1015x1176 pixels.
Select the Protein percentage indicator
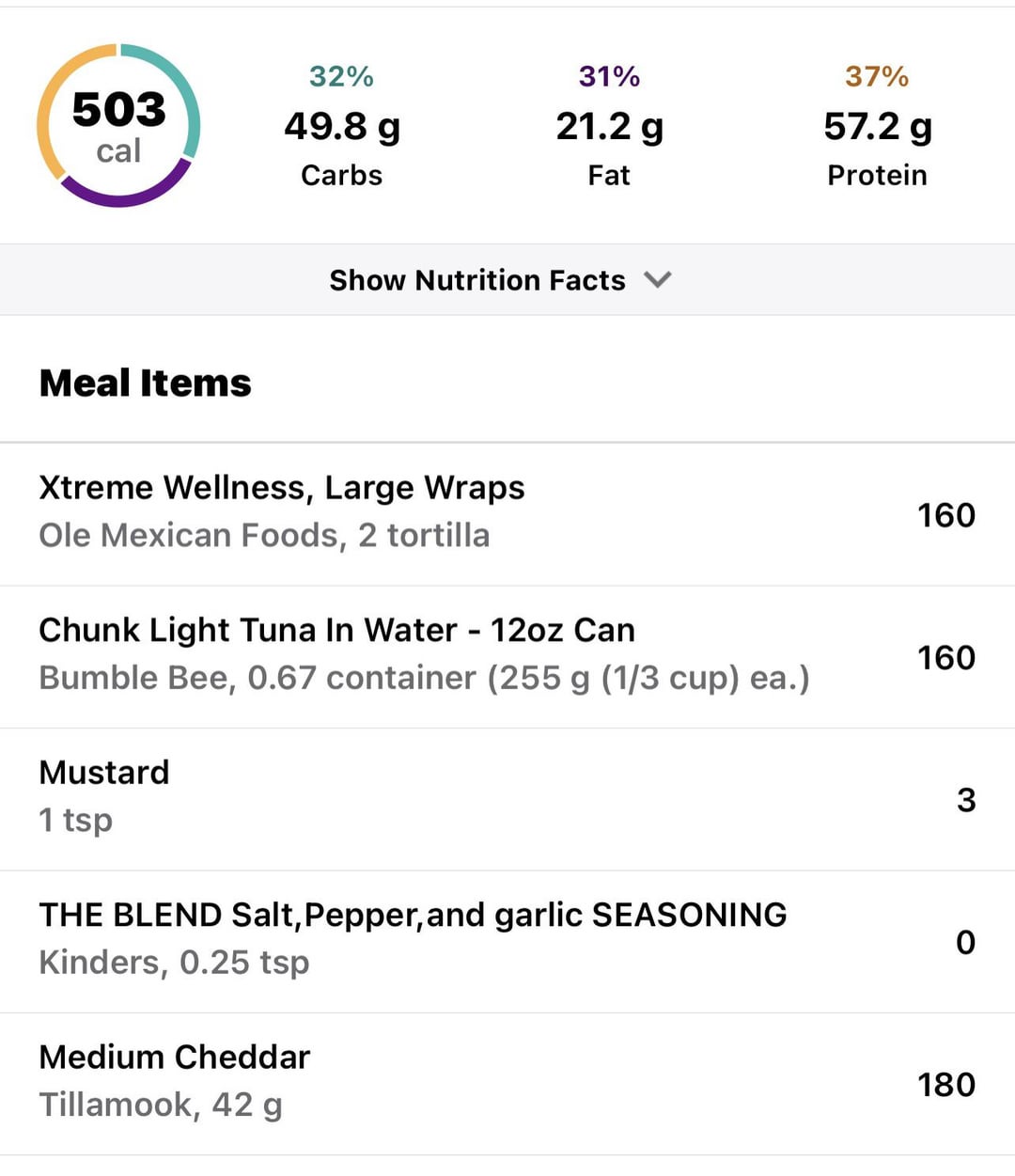877,77
